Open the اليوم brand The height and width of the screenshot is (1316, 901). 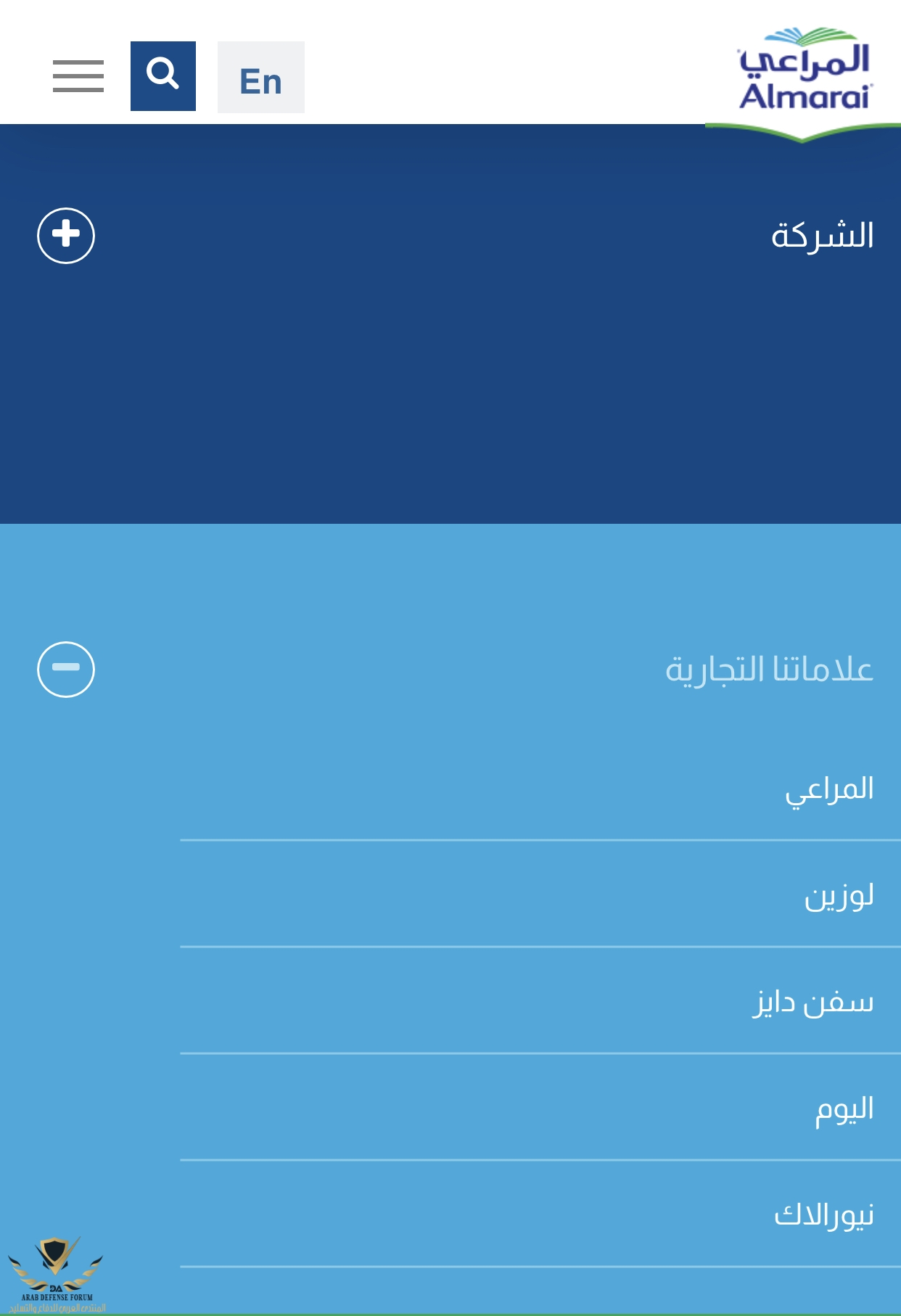point(844,1109)
